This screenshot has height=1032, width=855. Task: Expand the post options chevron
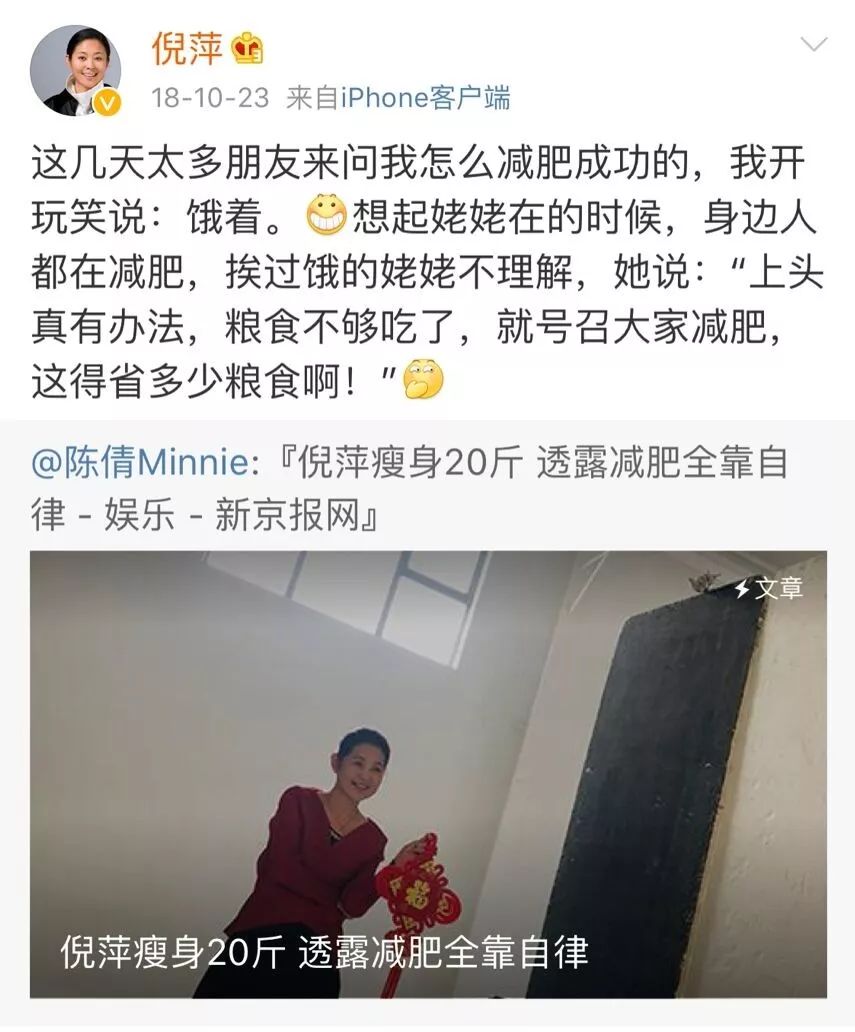click(815, 44)
